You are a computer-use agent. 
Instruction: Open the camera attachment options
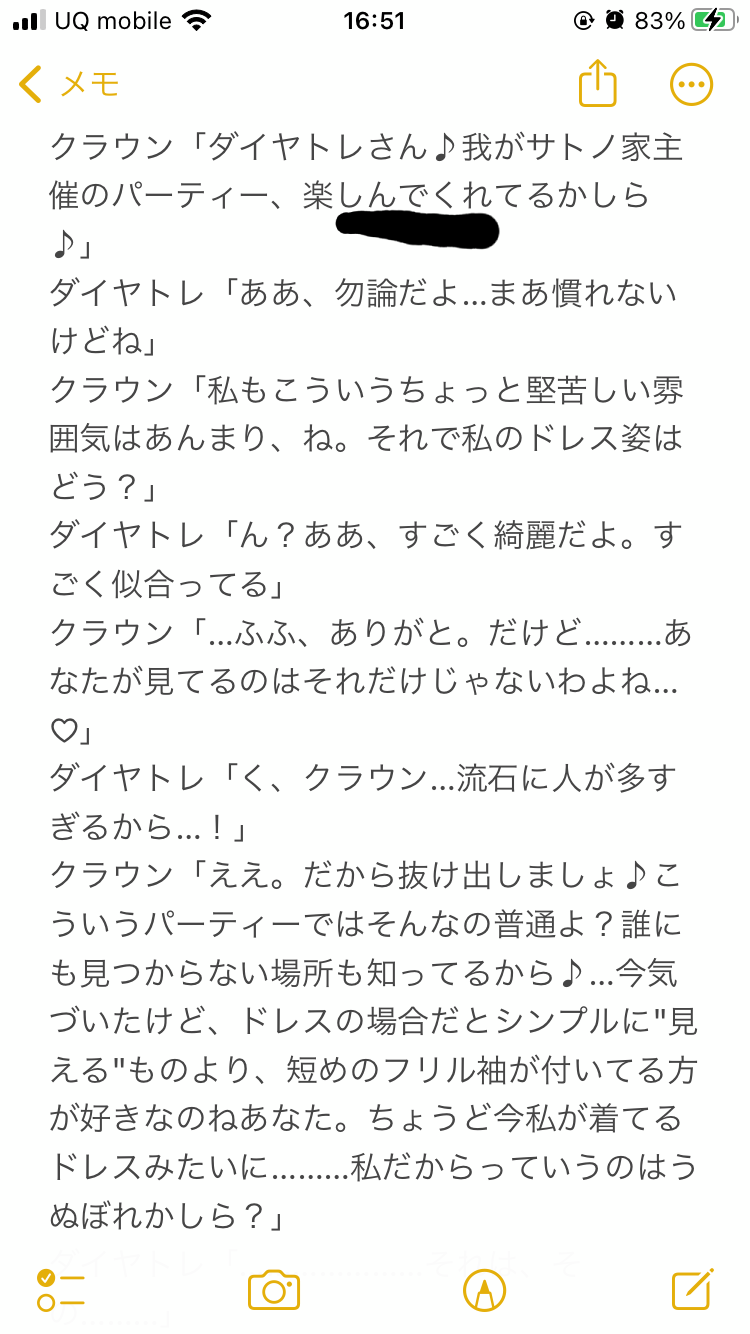tap(274, 1290)
